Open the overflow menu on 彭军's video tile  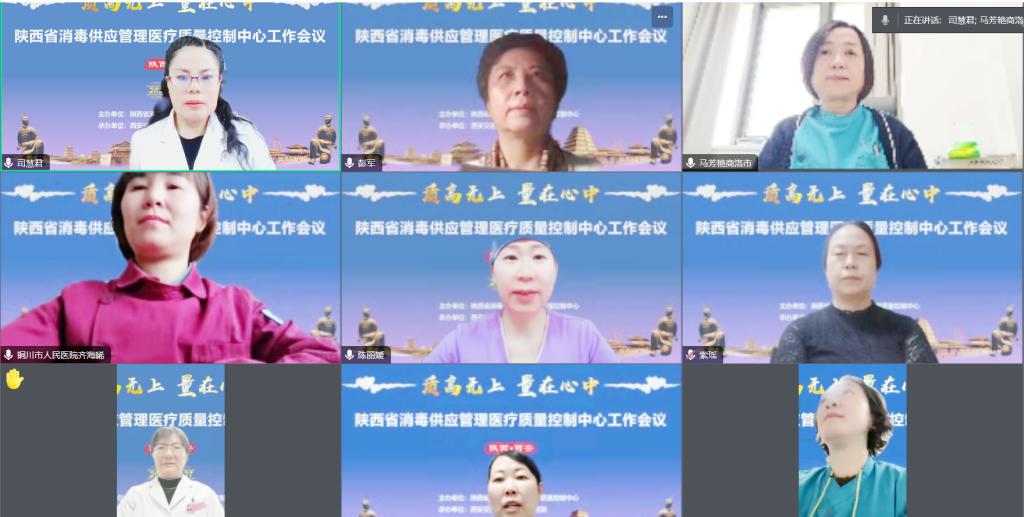tap(662, 16)
